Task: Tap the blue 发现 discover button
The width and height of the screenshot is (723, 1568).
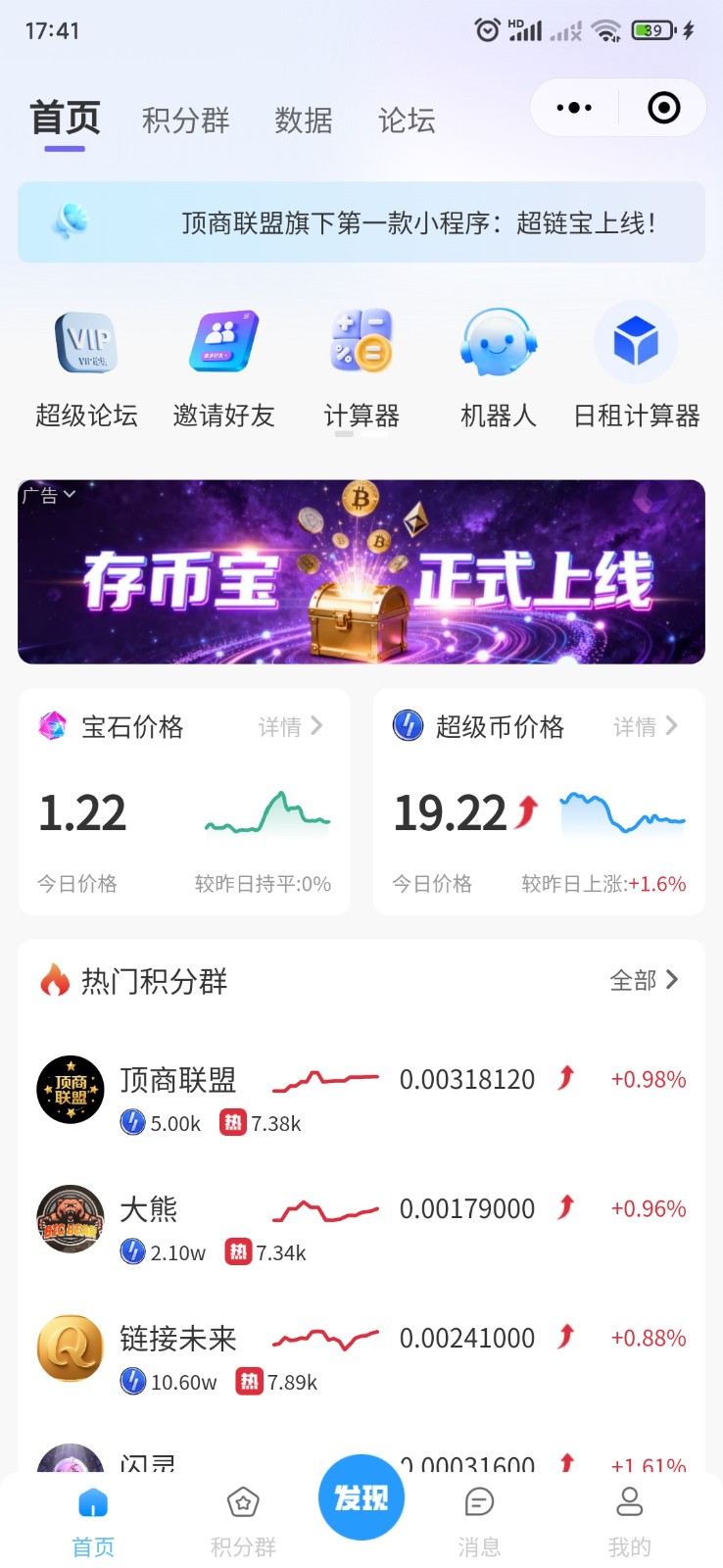Action: tap(361, 1497)
